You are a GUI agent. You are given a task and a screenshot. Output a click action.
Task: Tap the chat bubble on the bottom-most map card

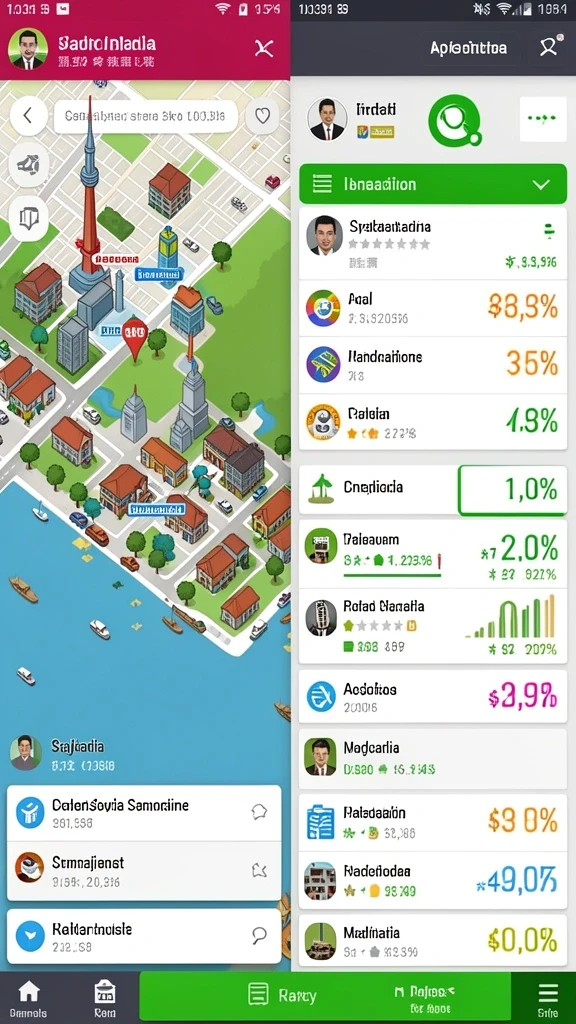(259, 936)
